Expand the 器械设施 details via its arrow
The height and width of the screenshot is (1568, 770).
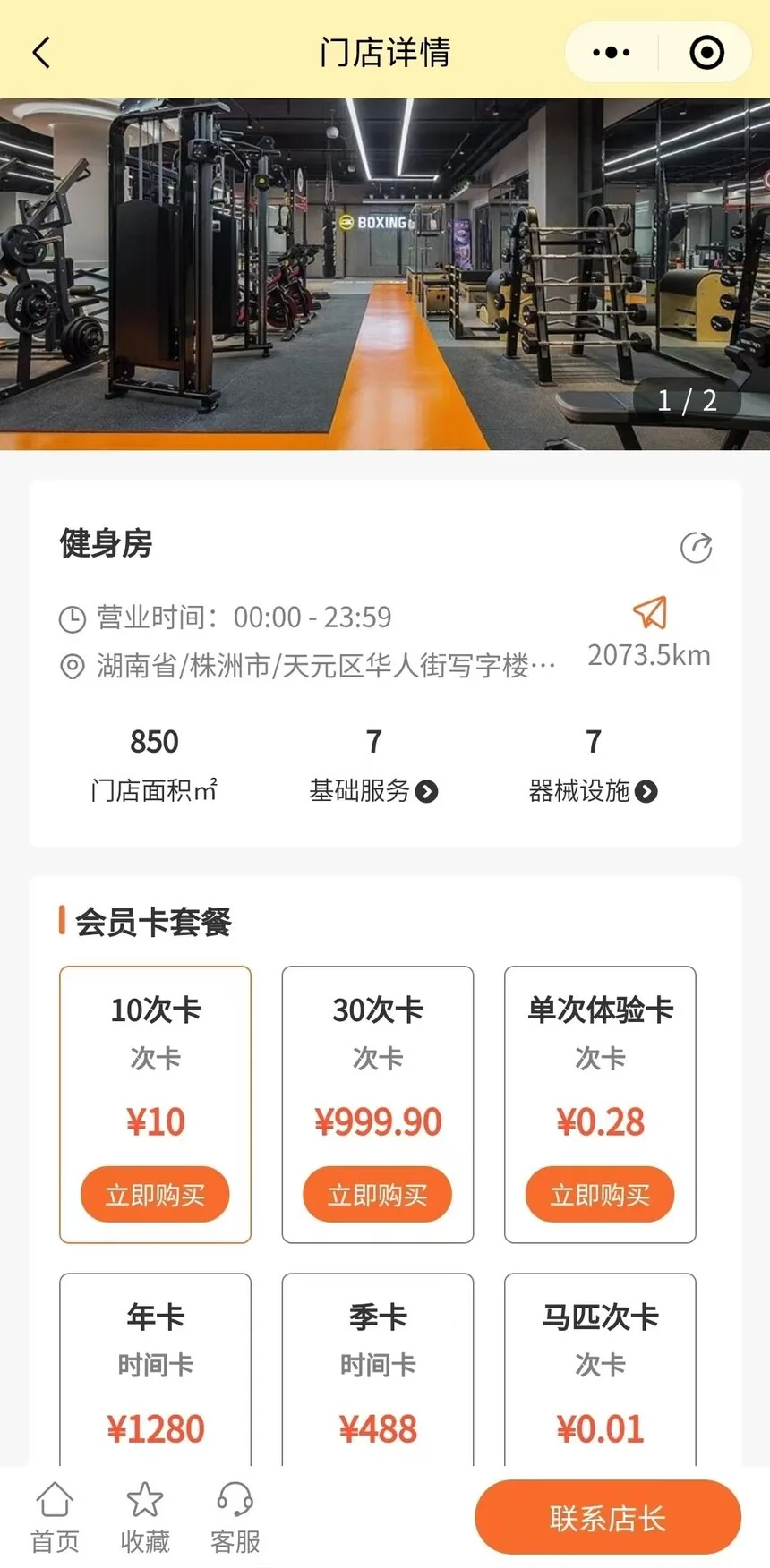click(648, 791)
